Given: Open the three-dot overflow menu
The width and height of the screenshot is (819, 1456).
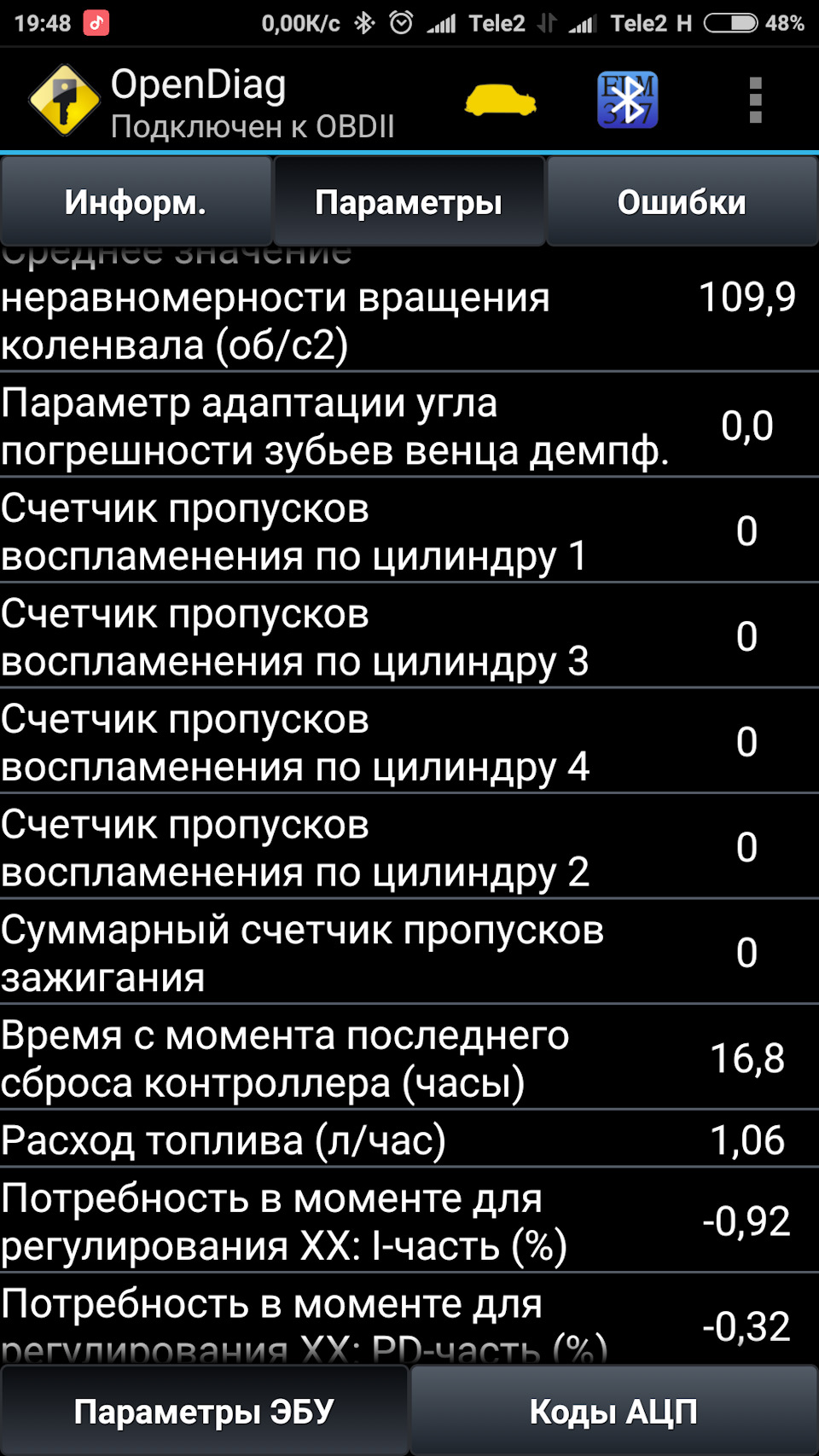Looking at the screenshot, I should 754,101.
